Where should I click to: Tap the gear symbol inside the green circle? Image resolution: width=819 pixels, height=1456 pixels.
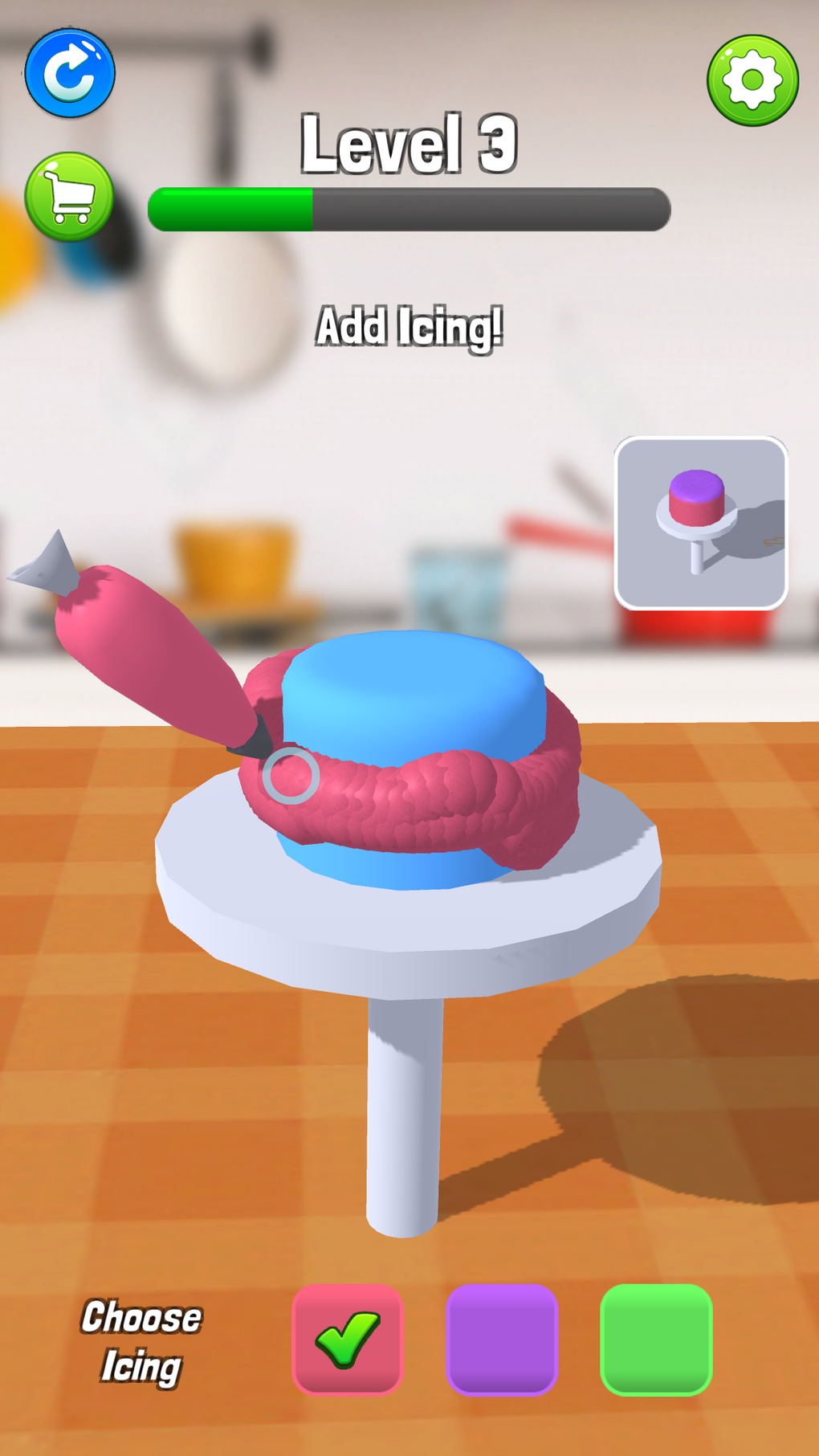point(752,81)
